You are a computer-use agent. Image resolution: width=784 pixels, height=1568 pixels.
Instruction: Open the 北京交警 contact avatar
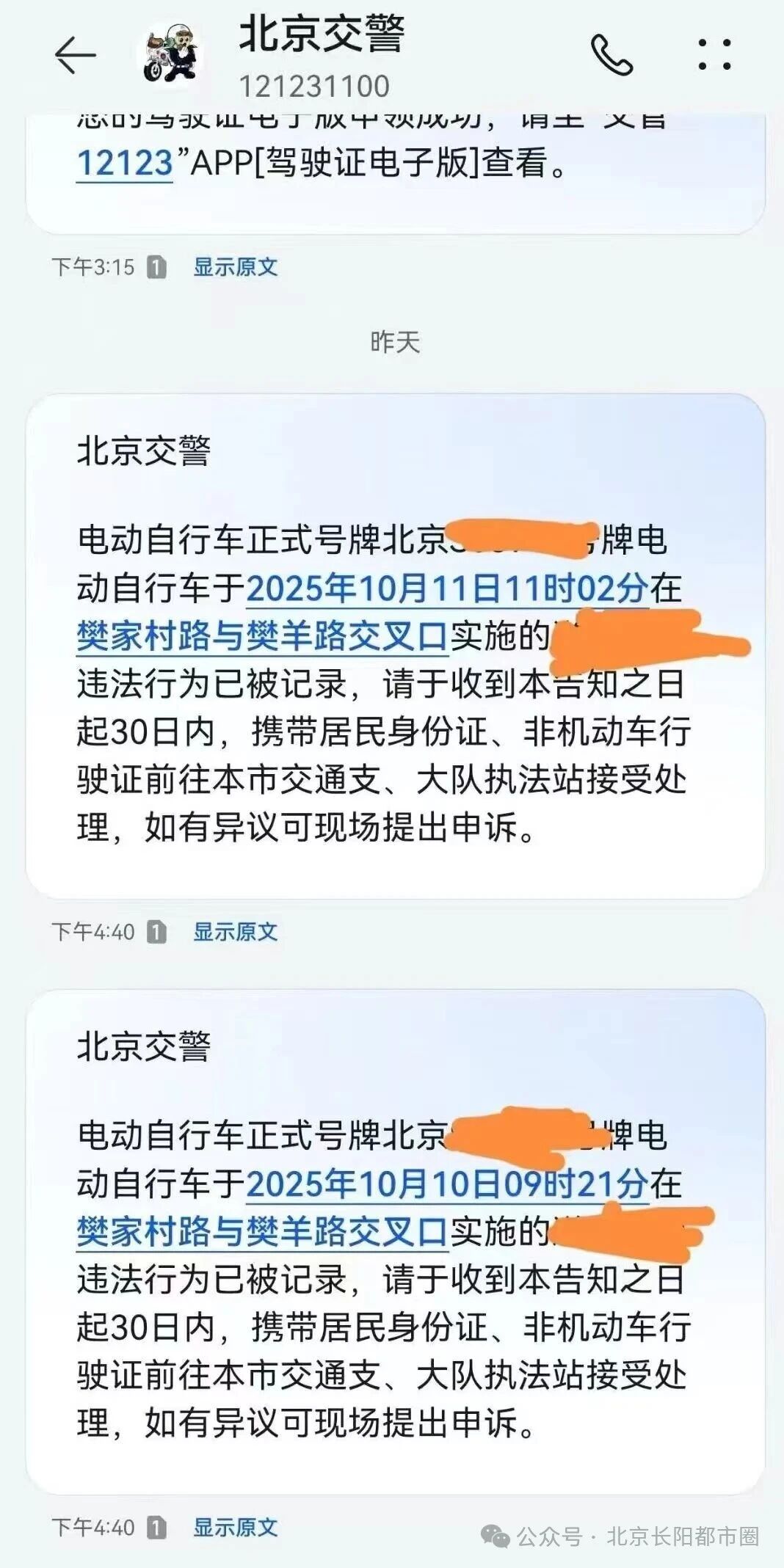click(173, 54)
